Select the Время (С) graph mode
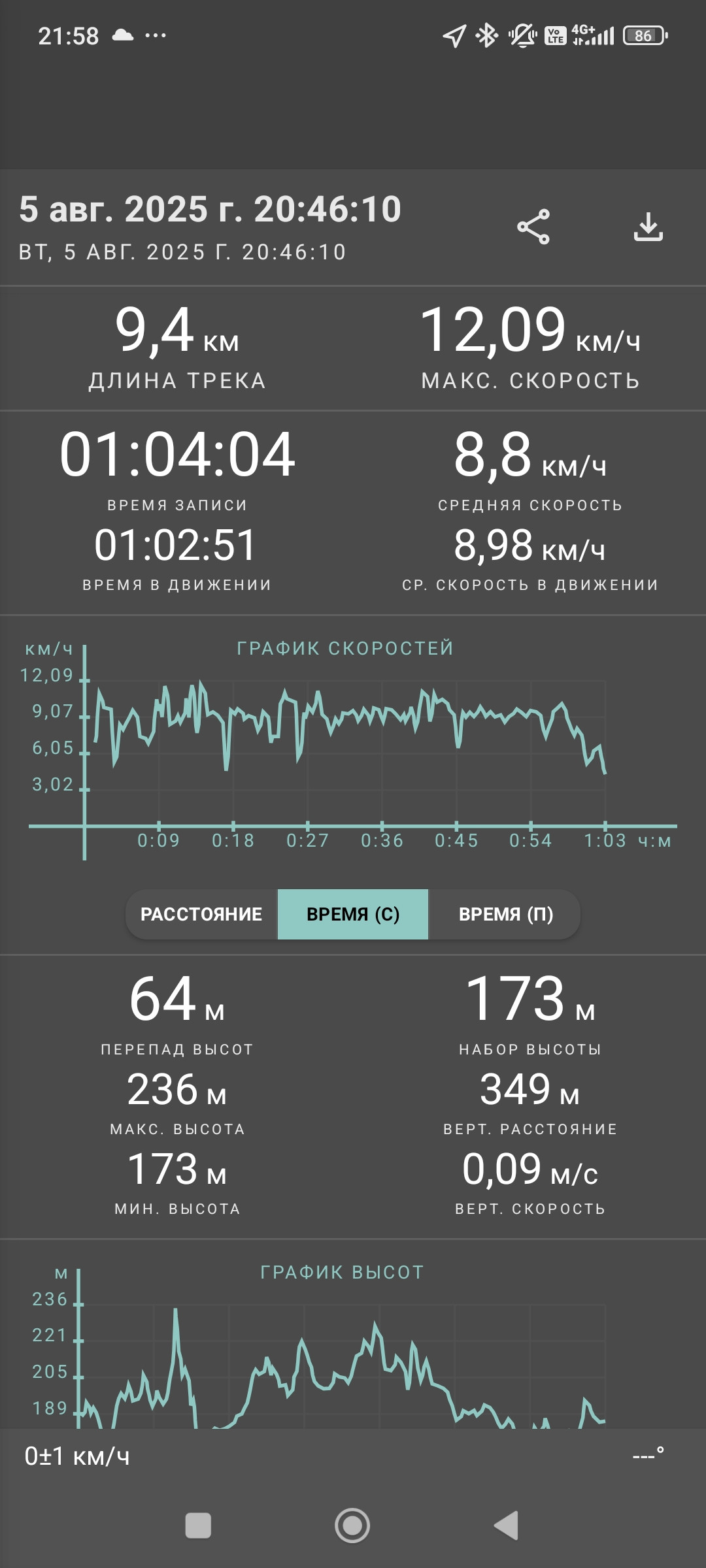Viewport: 706px width, 1568px height. click(353, 914)
